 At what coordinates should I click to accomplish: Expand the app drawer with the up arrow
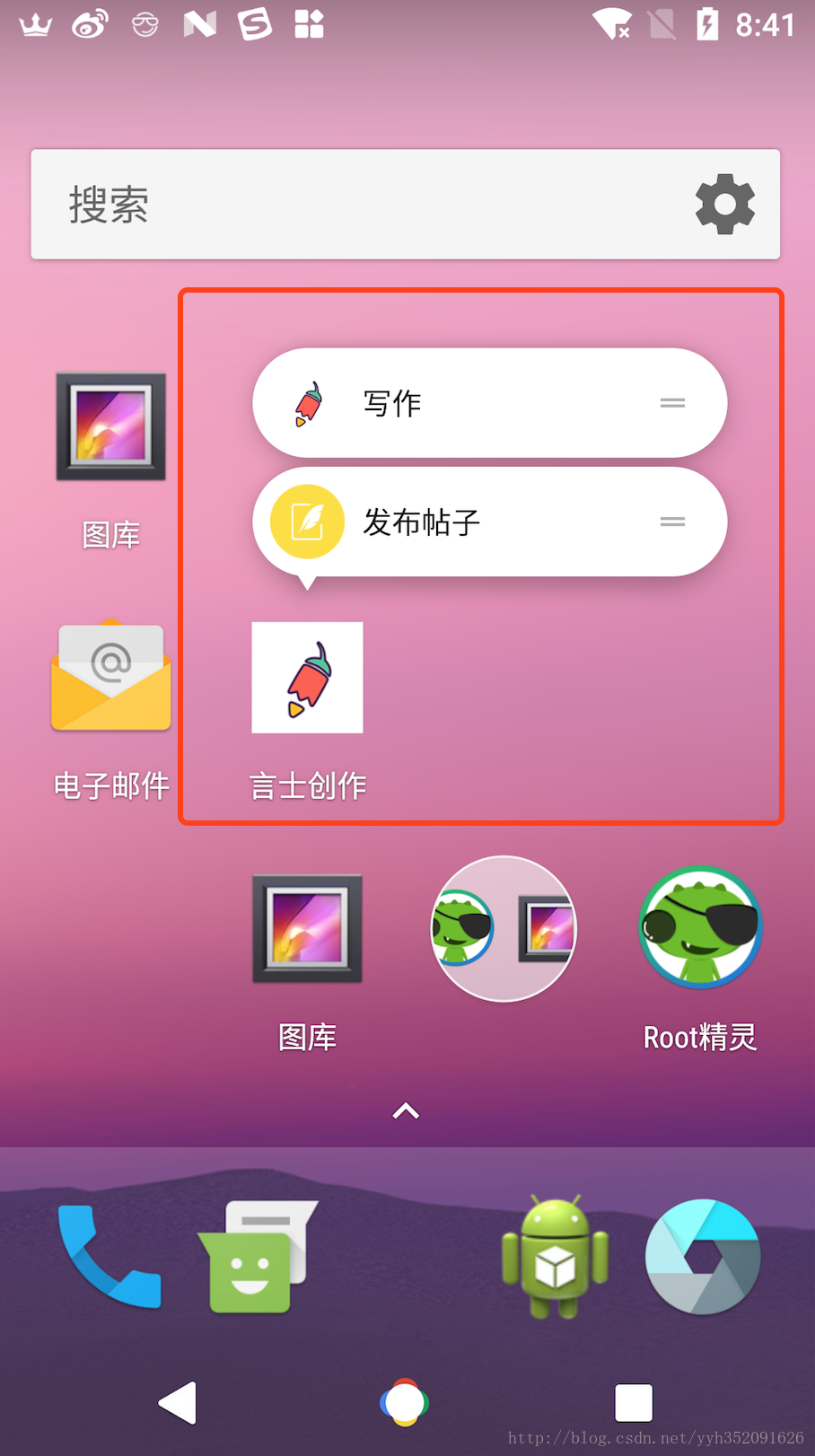click(406, 1111)
